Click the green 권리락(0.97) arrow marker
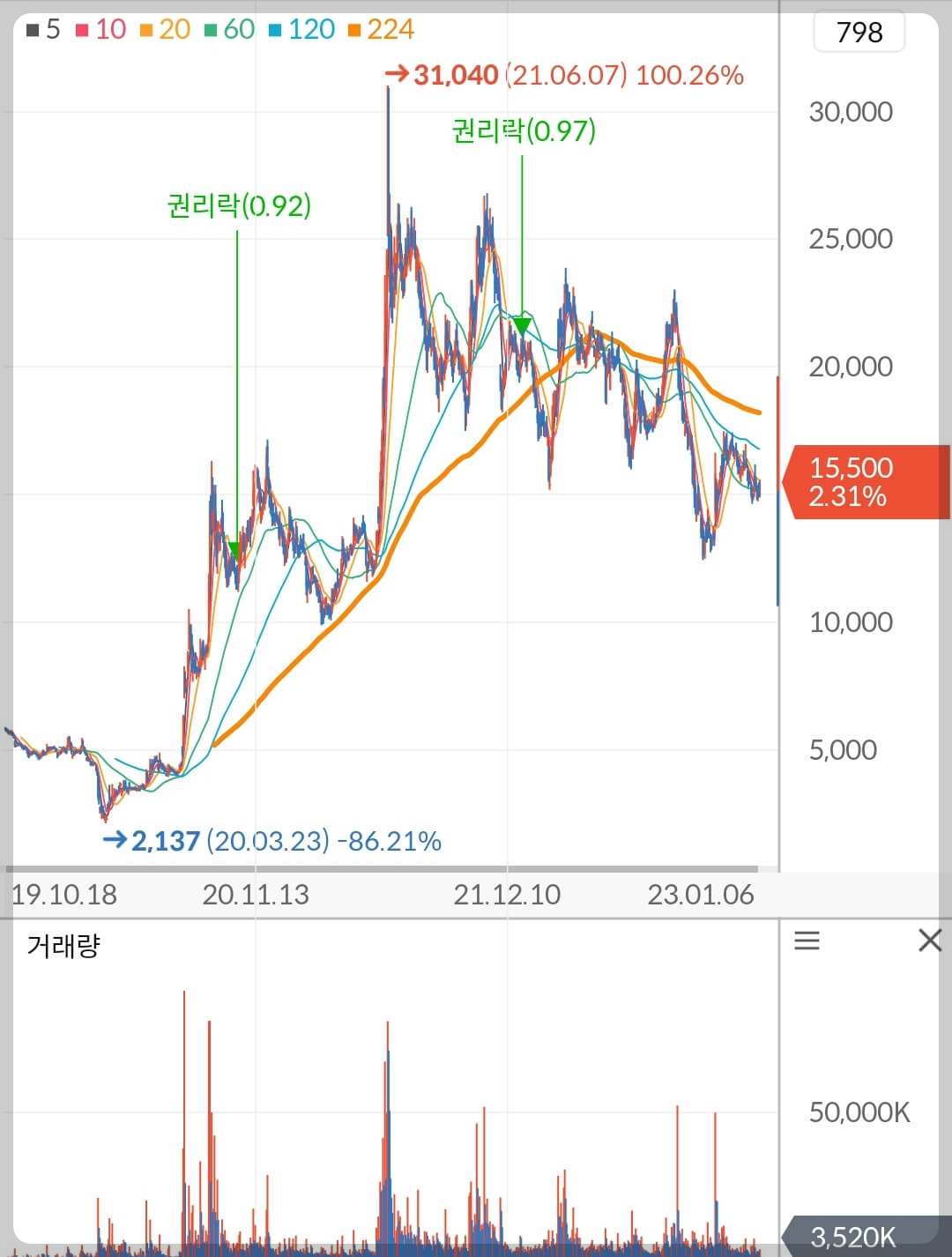This screenshot has width=952, height=1257. coord(523,325)
